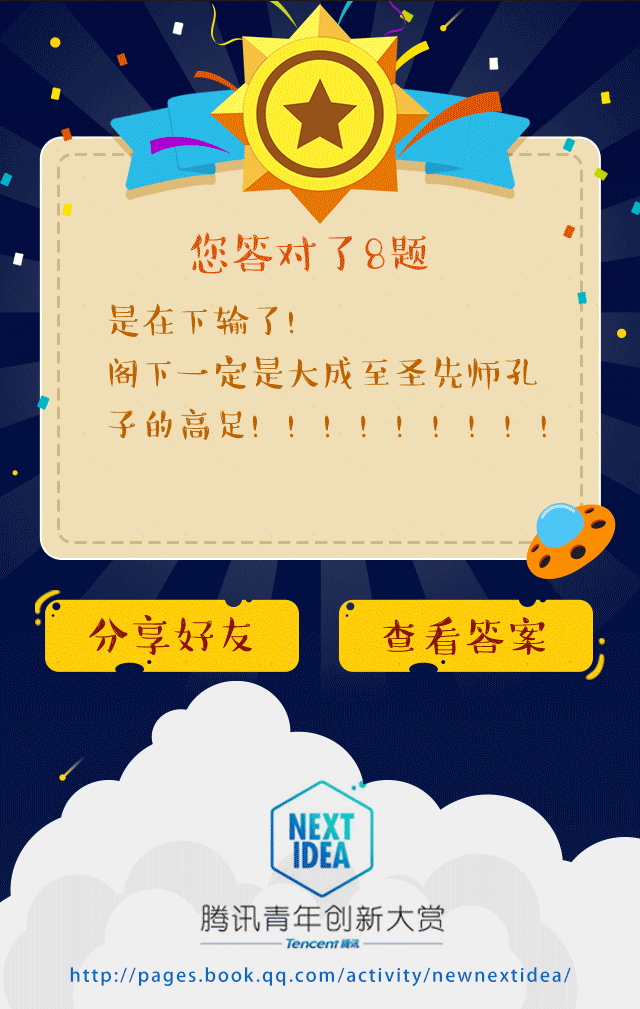Tap 分享好友 to share with friends

tap(172, 636)
